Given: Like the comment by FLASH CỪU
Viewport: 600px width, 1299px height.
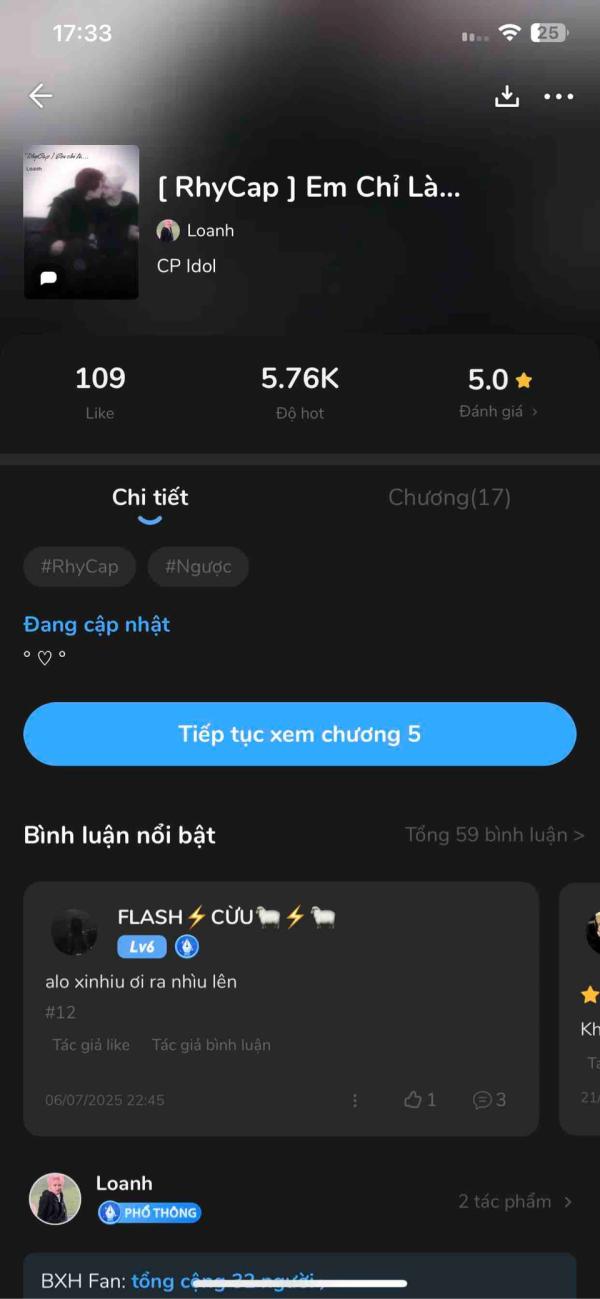Looking at the screenshot, I should click(419, 1100).
